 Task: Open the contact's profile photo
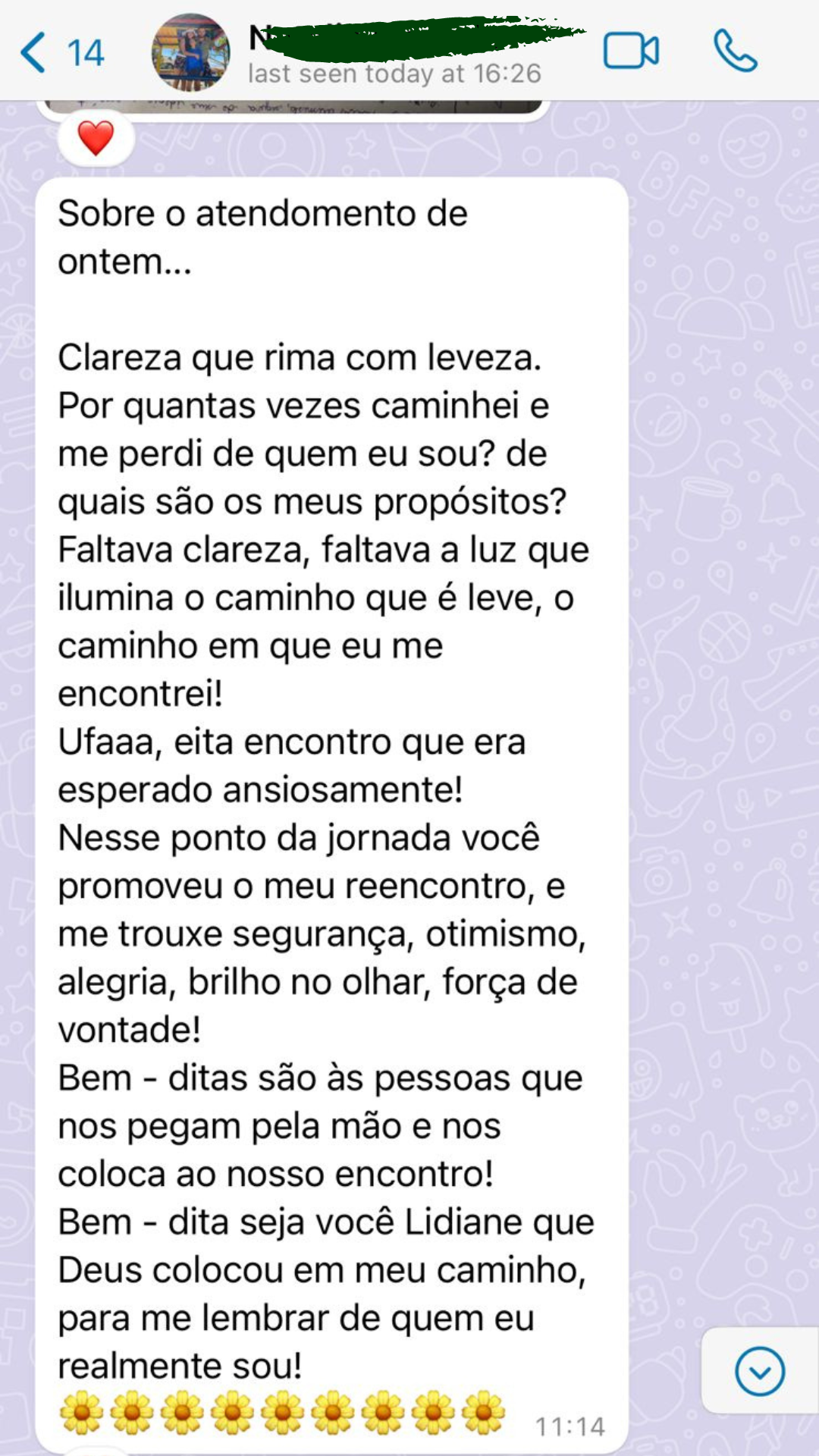coord(190,52)
